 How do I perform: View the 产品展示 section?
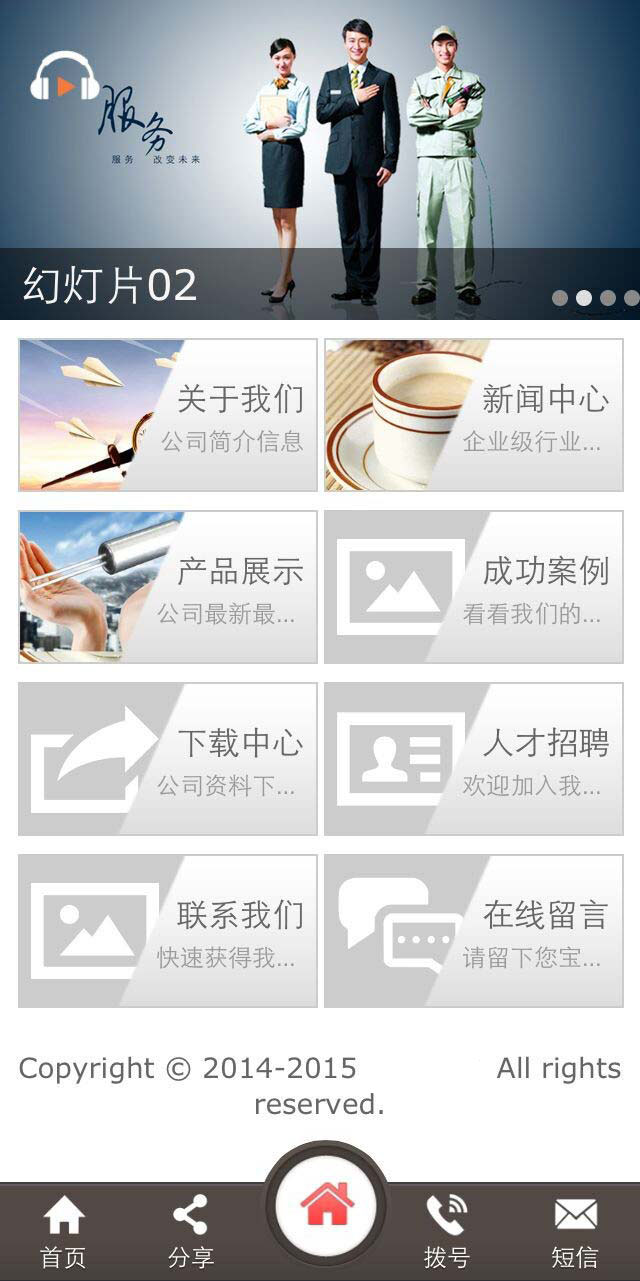(x=168, y=587)
